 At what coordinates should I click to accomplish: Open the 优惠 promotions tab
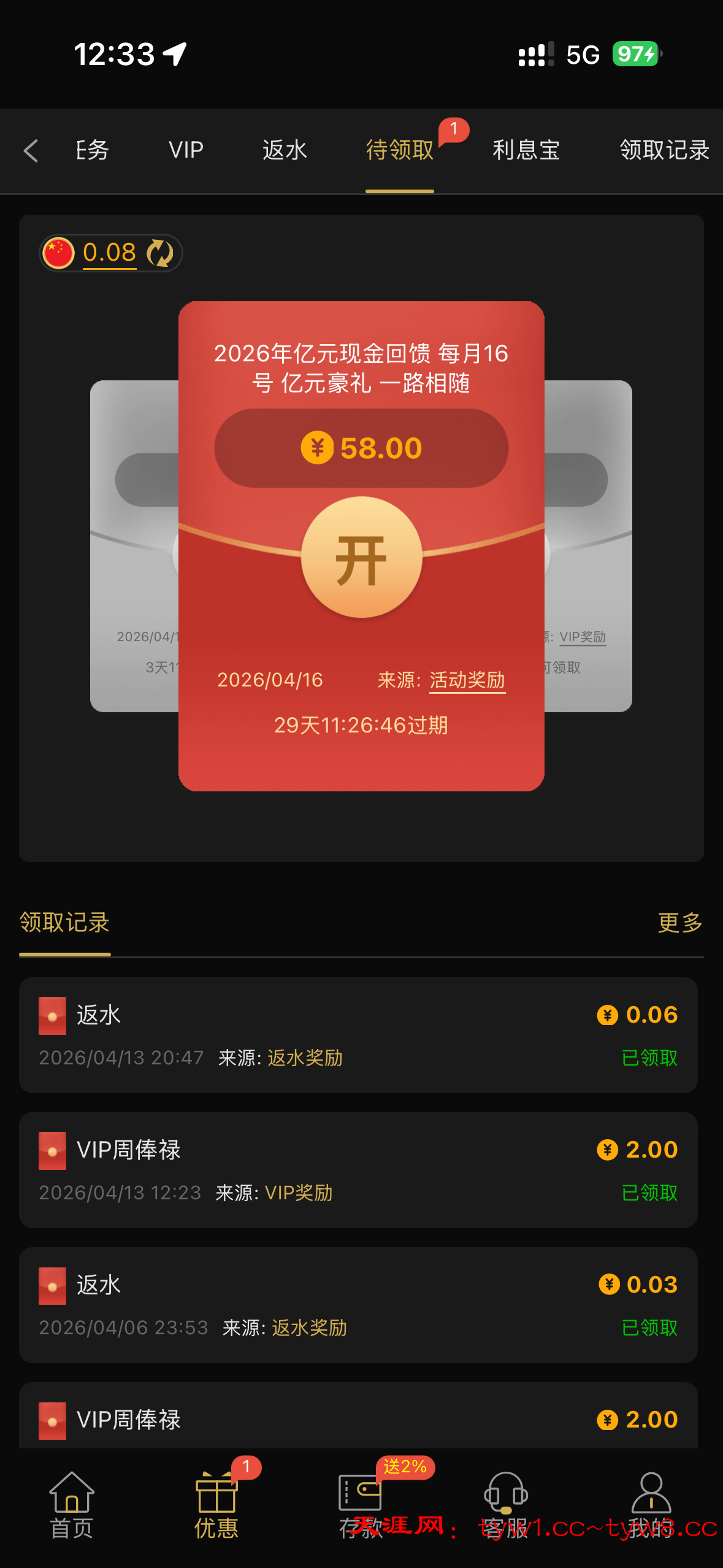216,1505
